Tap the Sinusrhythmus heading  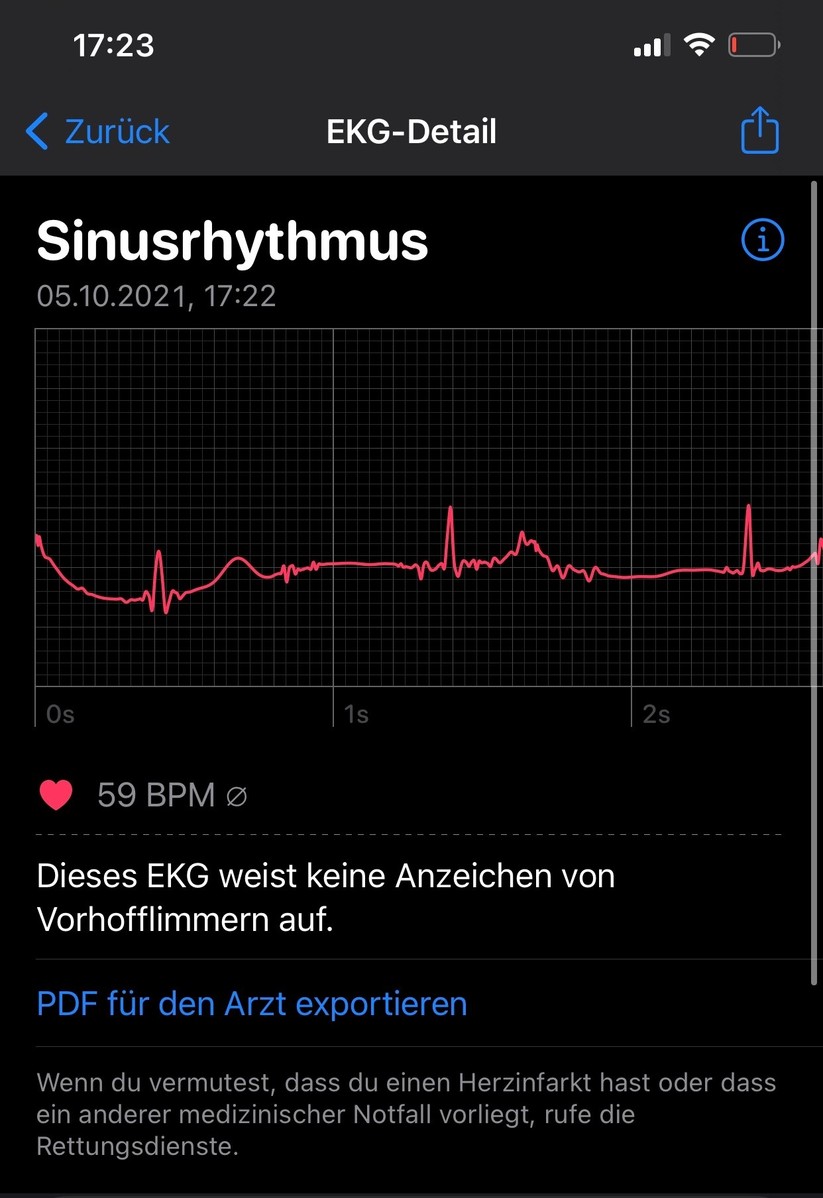(x=231, y=240)
